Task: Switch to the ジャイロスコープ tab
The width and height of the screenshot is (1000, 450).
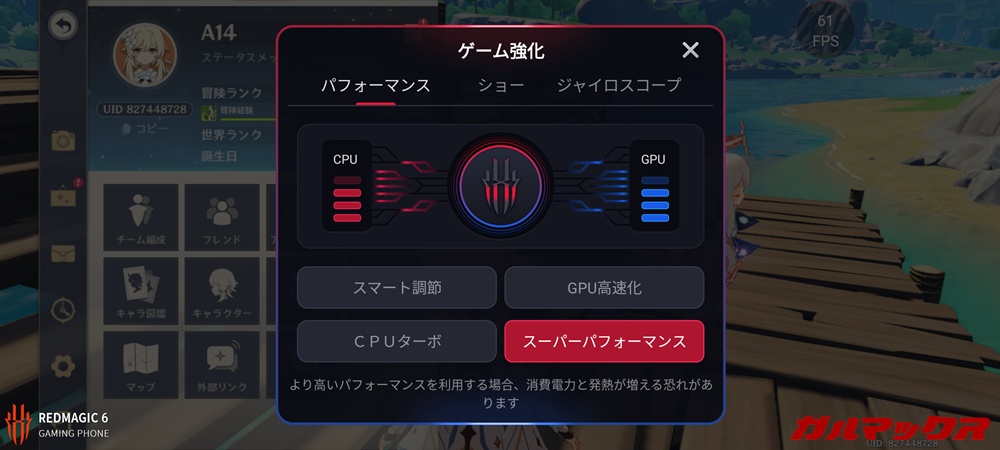Action: [x=619, y=86]
